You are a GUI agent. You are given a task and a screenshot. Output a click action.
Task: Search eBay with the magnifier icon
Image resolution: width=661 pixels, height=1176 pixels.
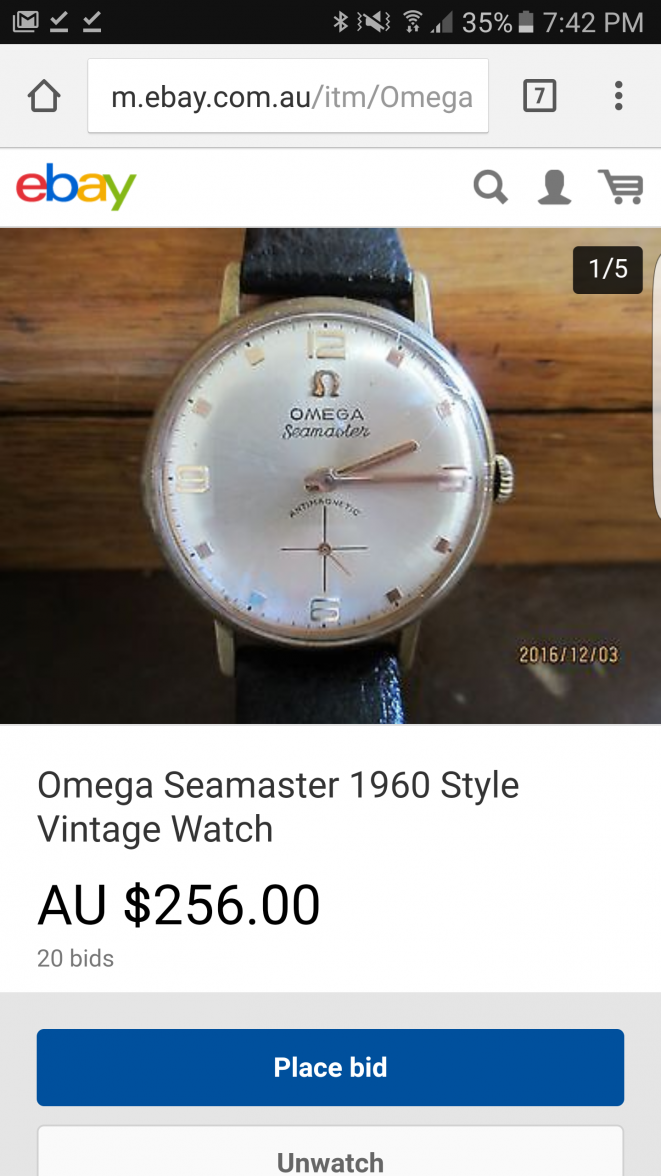pyautogui.click(x=490, y=187)
